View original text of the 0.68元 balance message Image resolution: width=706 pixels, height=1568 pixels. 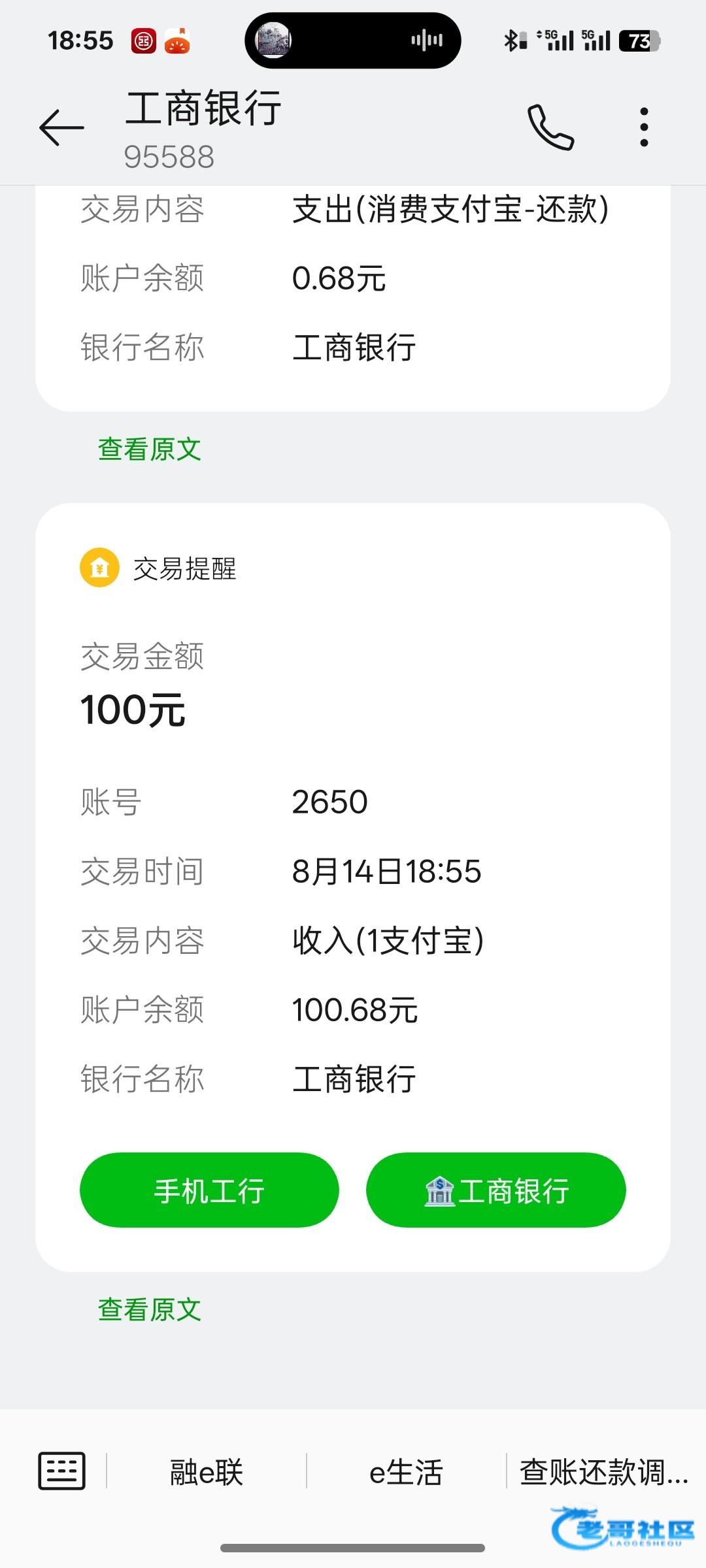click(x=150, y=449)
